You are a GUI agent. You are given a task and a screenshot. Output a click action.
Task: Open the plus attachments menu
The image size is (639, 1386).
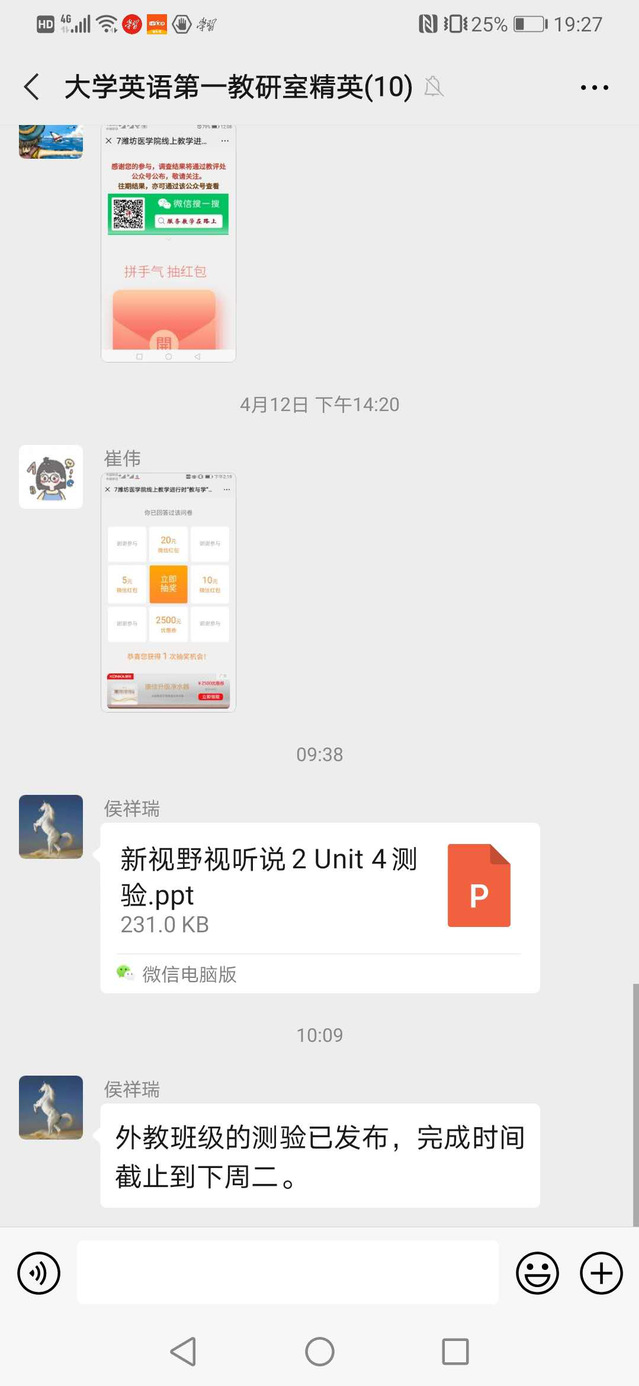[601, 1273]
